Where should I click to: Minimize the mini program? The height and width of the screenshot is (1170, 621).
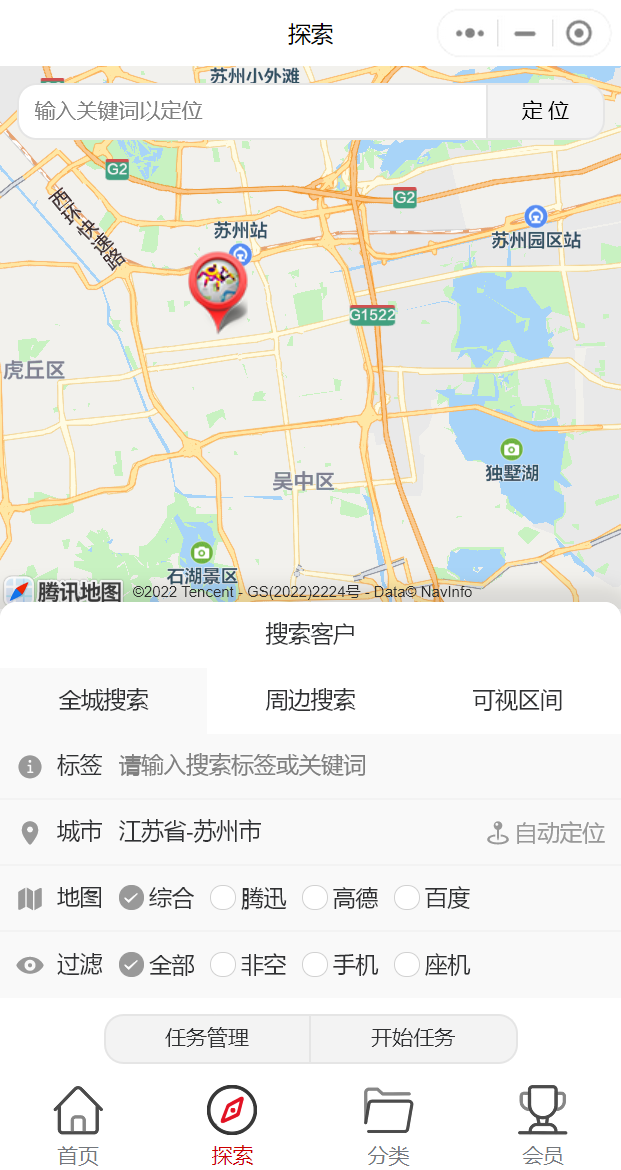click(x=525, y=33)
